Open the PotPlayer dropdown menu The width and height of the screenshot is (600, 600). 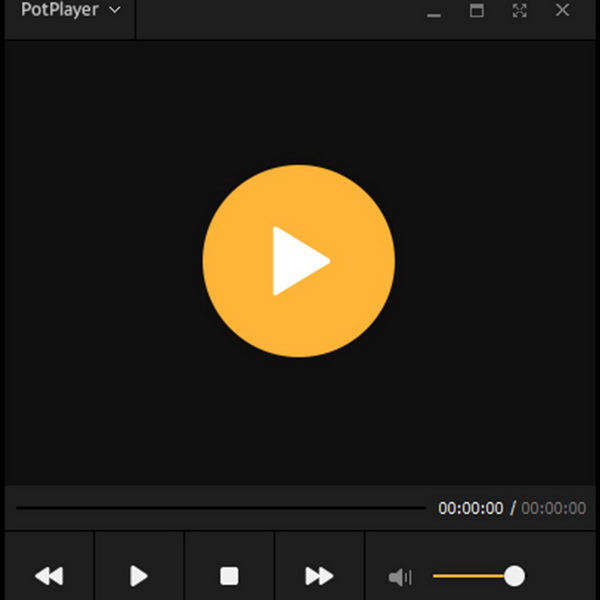coord(68,11)
